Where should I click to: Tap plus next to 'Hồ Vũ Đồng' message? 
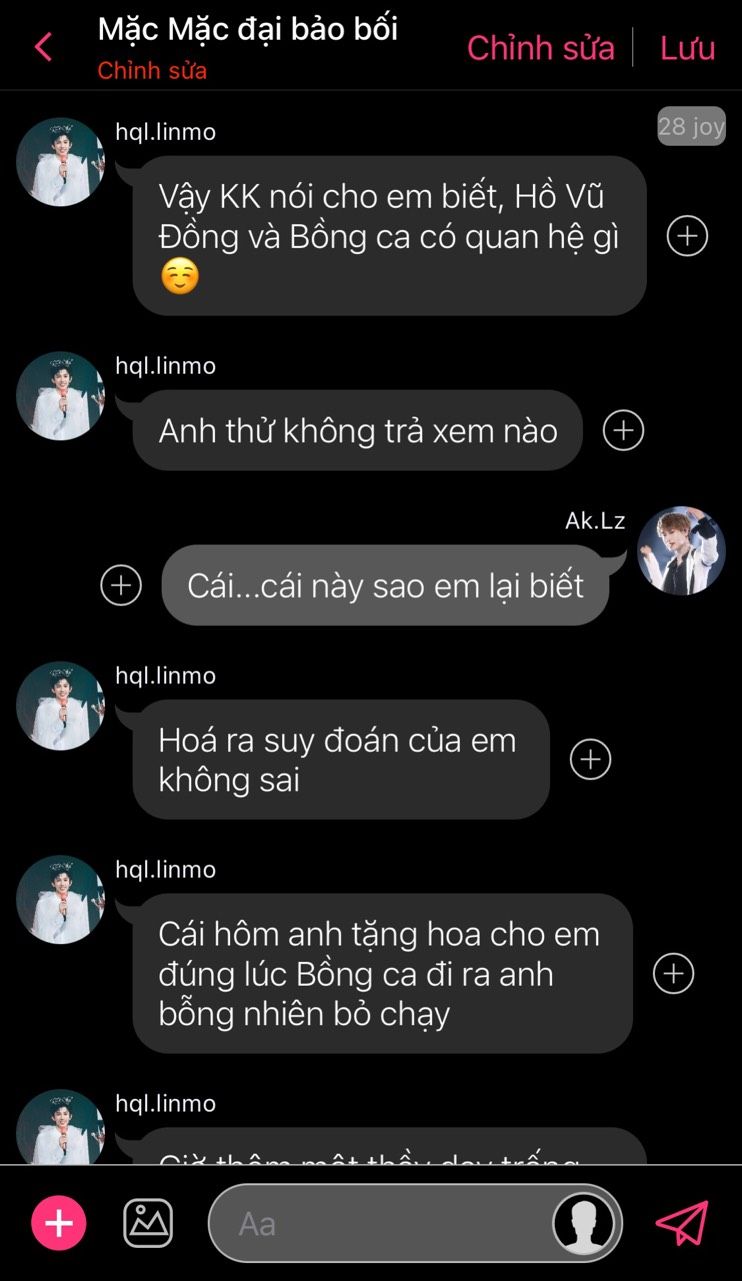pyautogui.click(x=687, y=236)
